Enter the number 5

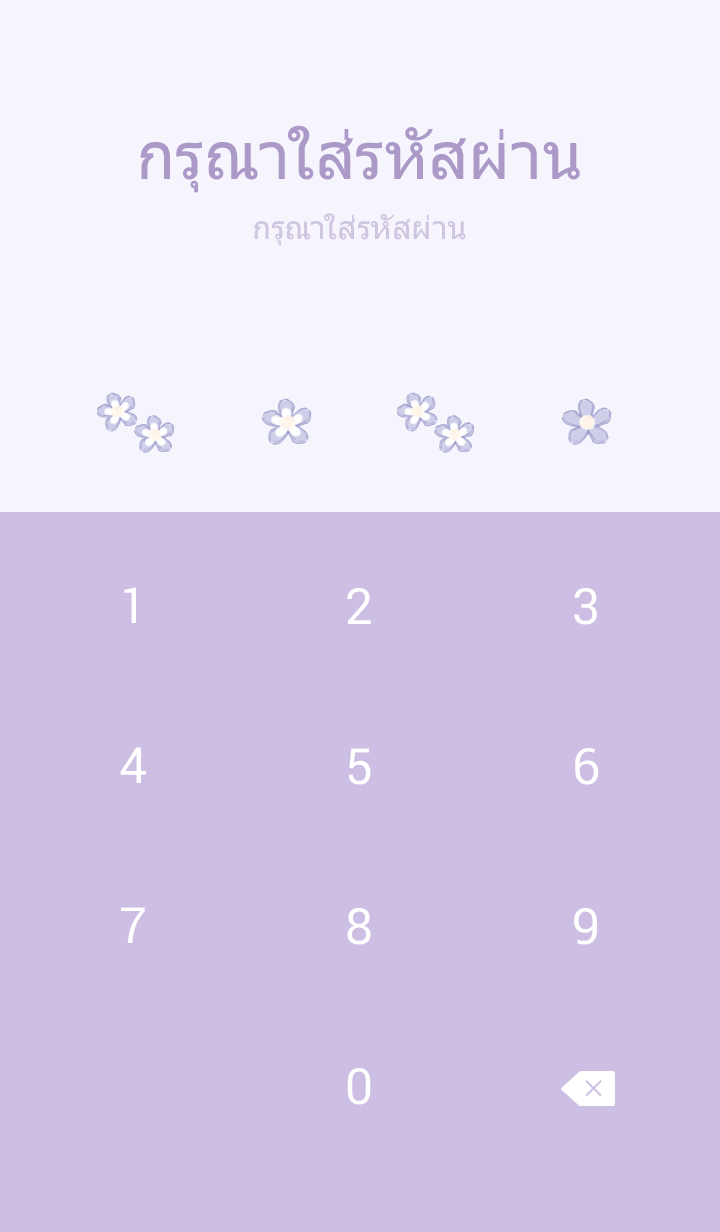(359, 767)
